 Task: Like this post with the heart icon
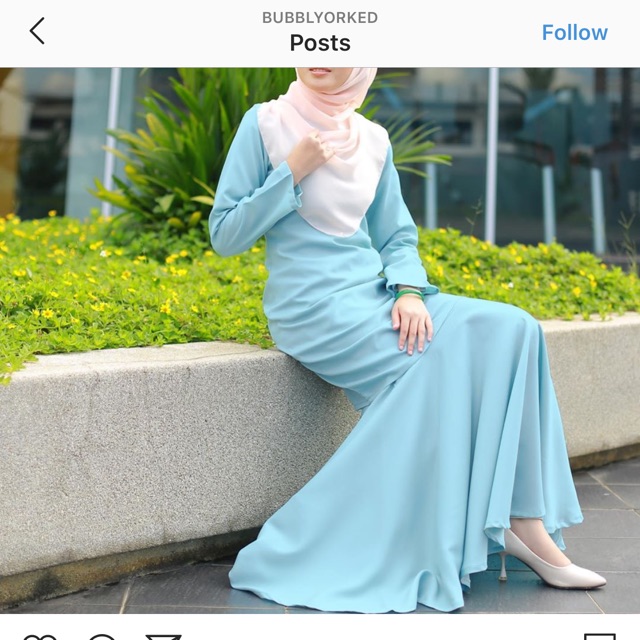click(40, 637)
